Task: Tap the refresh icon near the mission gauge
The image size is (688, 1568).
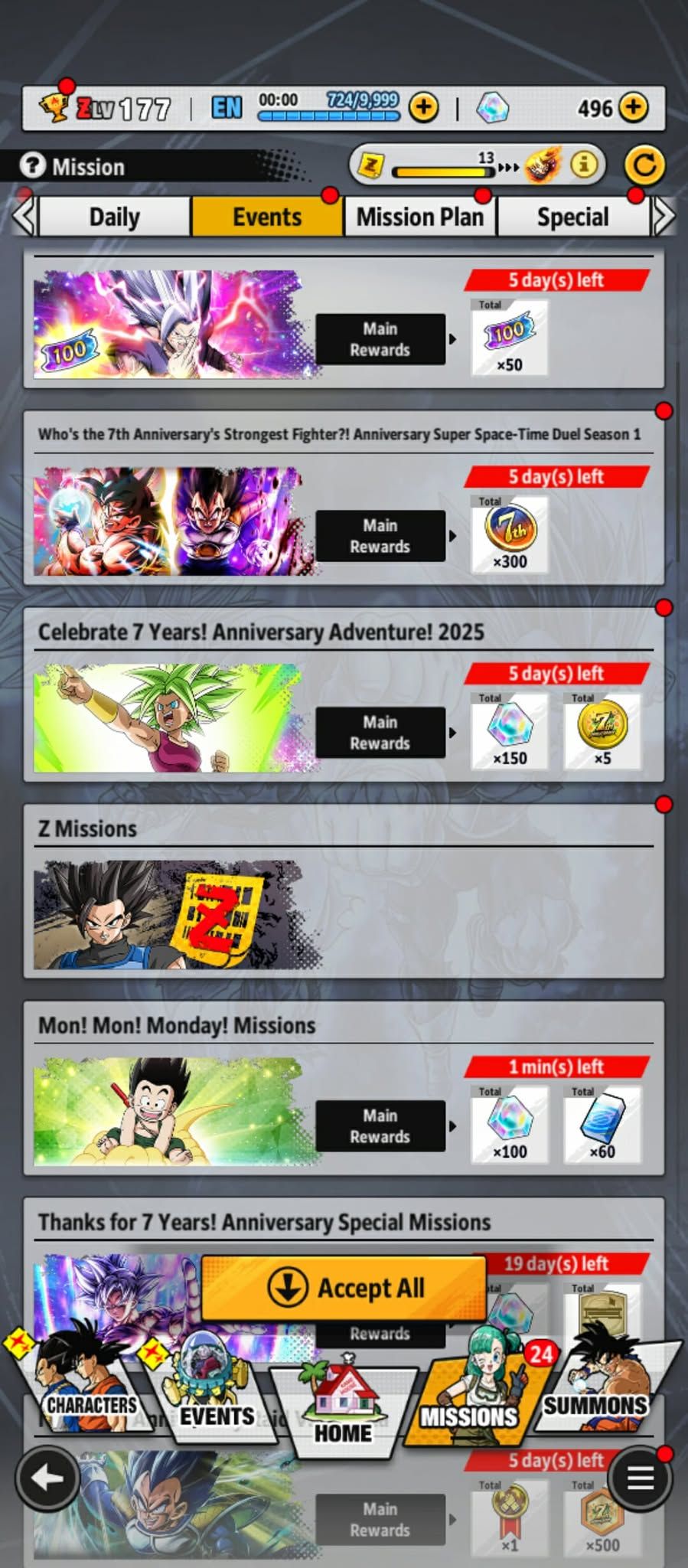Action: pos(644,165)
